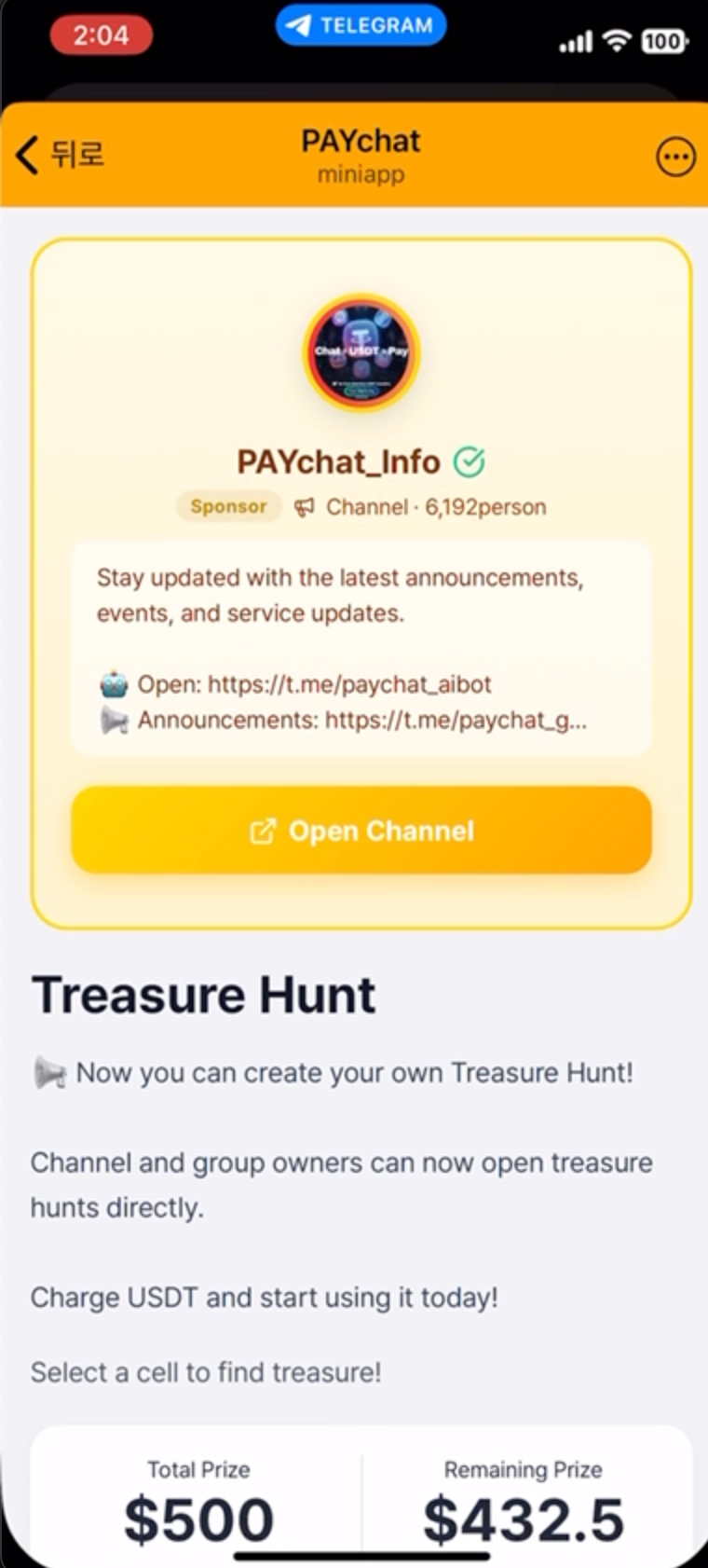Open the paychat_aibot link

point(349,684)
